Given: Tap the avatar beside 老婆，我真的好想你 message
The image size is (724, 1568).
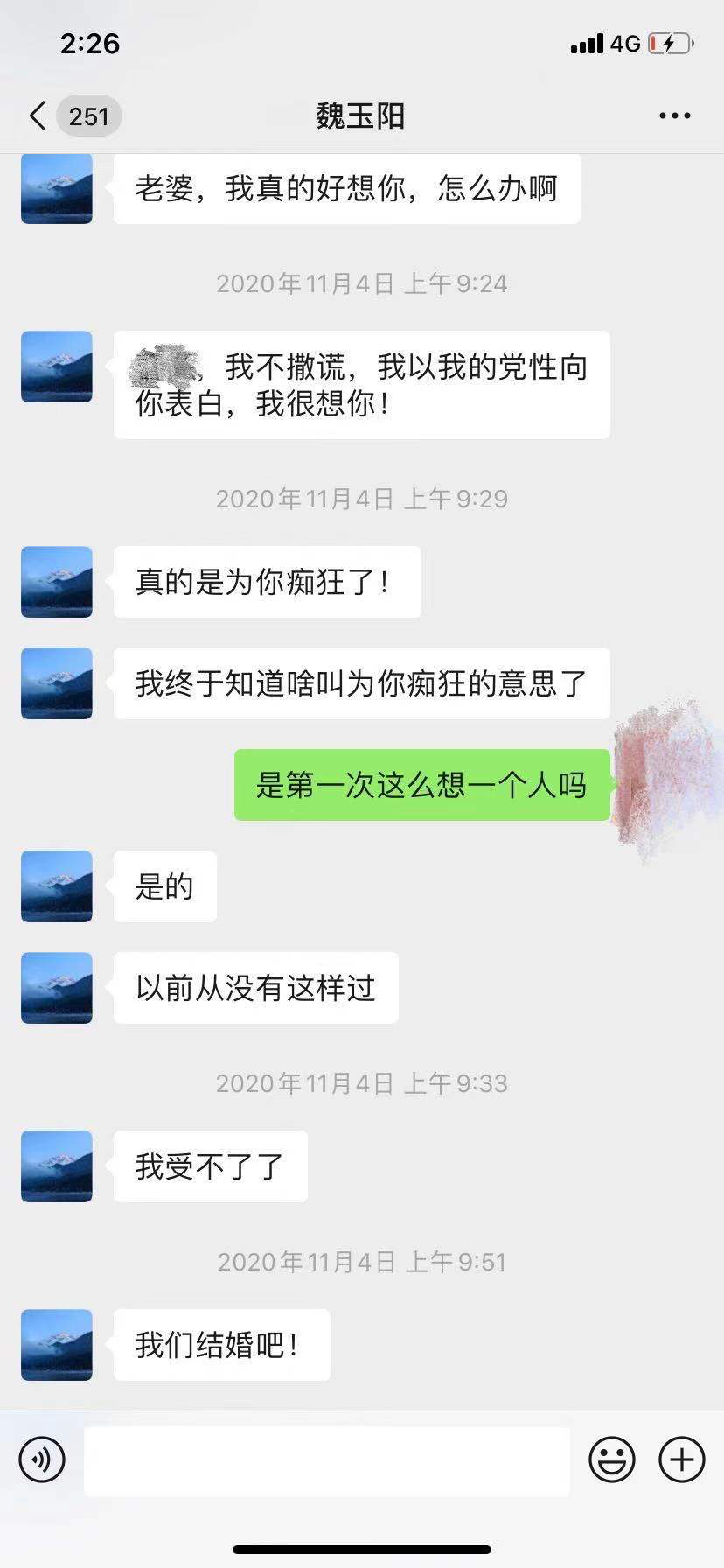Looking at the screenshot, I should point(56,188).
